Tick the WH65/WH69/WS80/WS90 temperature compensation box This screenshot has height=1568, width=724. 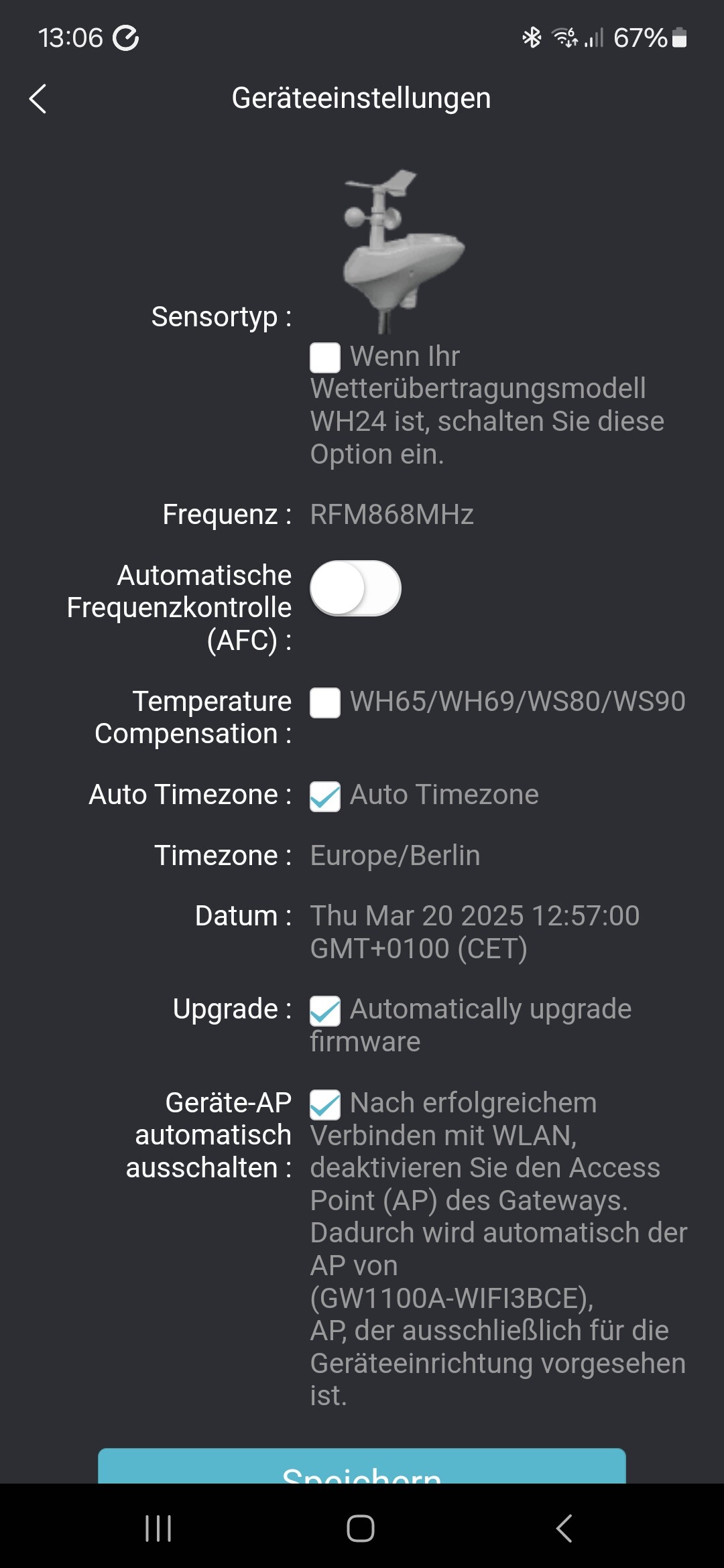click(325, 703)
